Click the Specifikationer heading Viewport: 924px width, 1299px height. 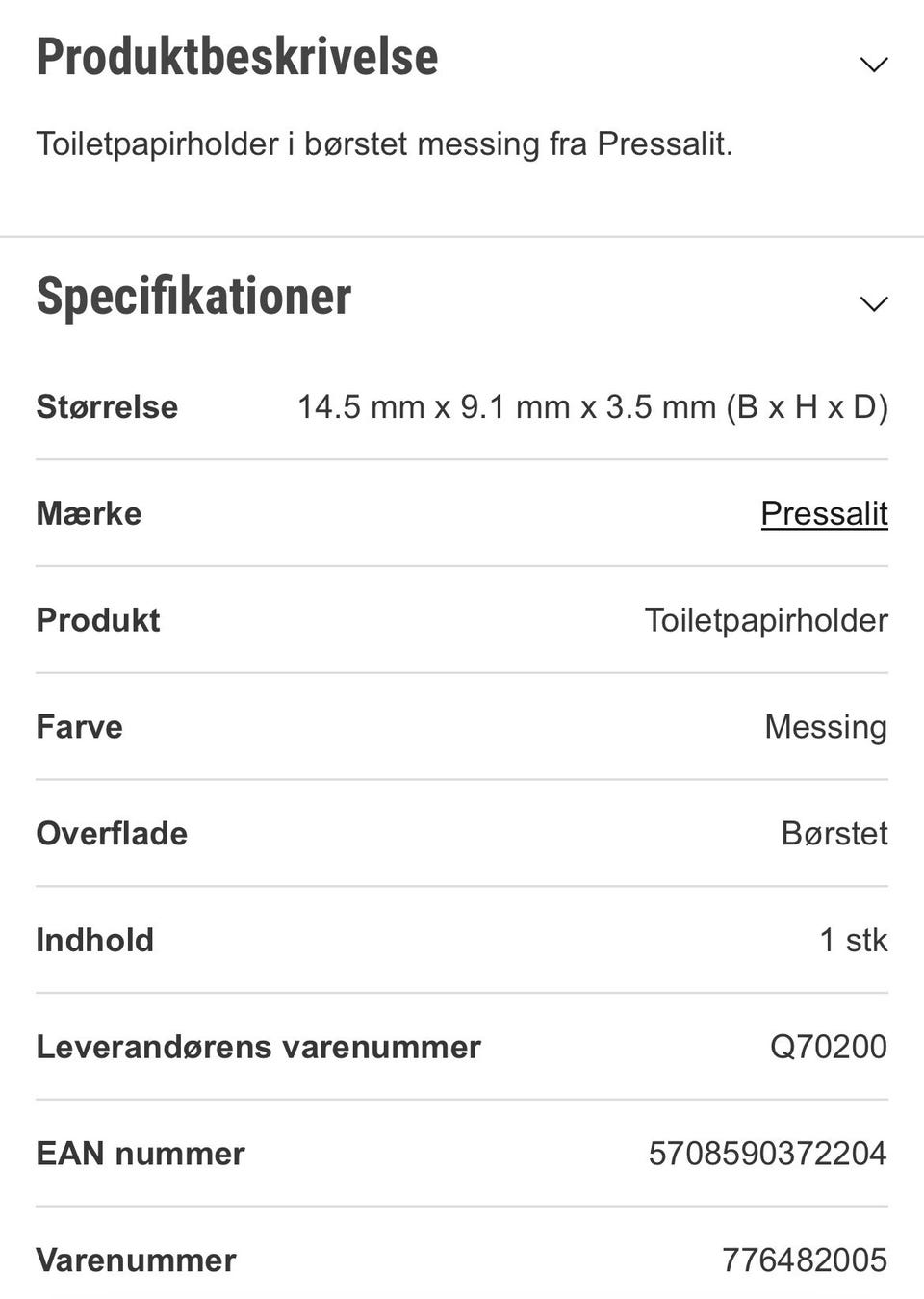click(192, 297)
